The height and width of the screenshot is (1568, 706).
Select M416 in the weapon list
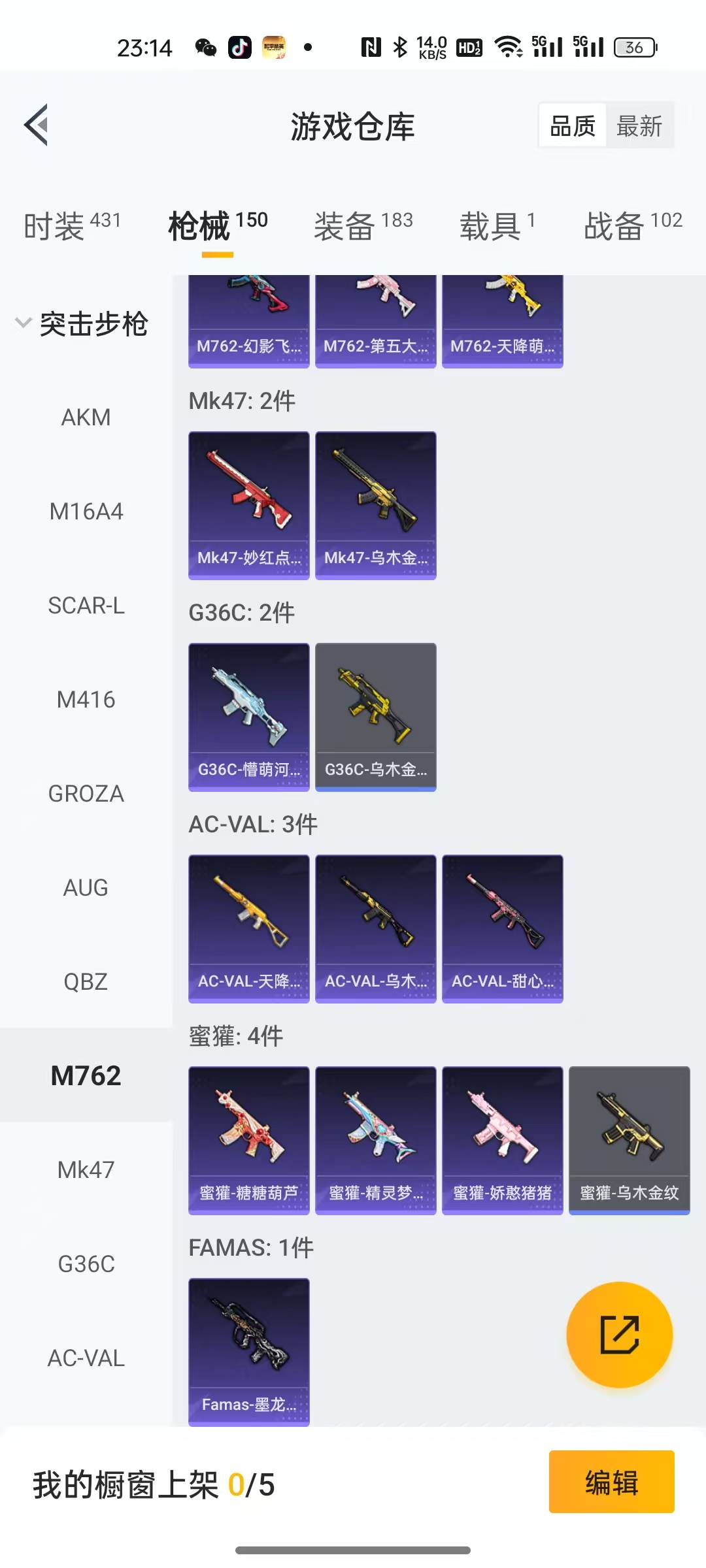[x=86, y=700]
